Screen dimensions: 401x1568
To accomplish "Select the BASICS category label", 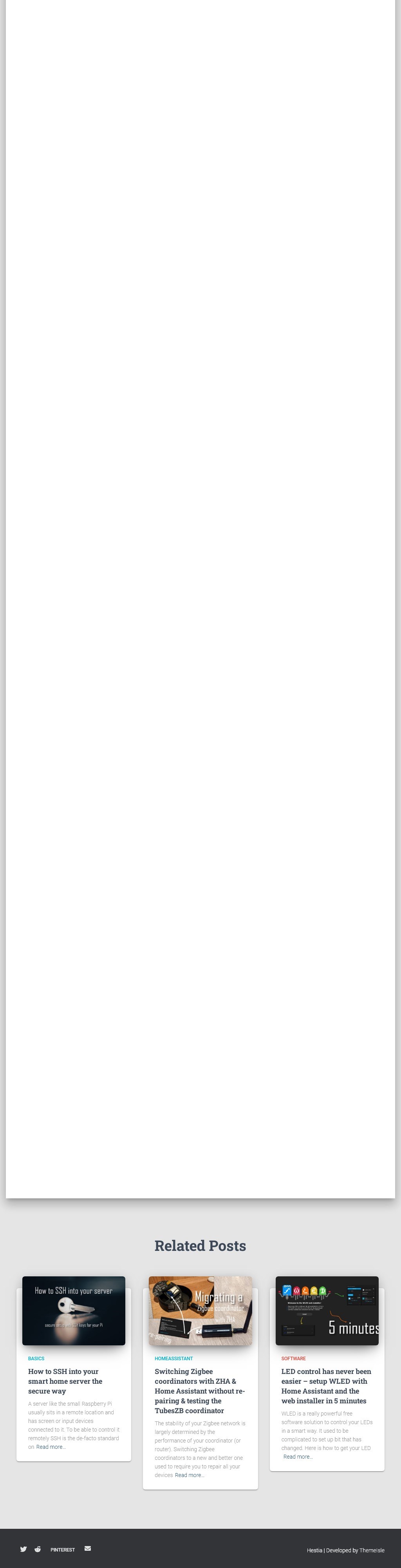I will coord(36,1359).
